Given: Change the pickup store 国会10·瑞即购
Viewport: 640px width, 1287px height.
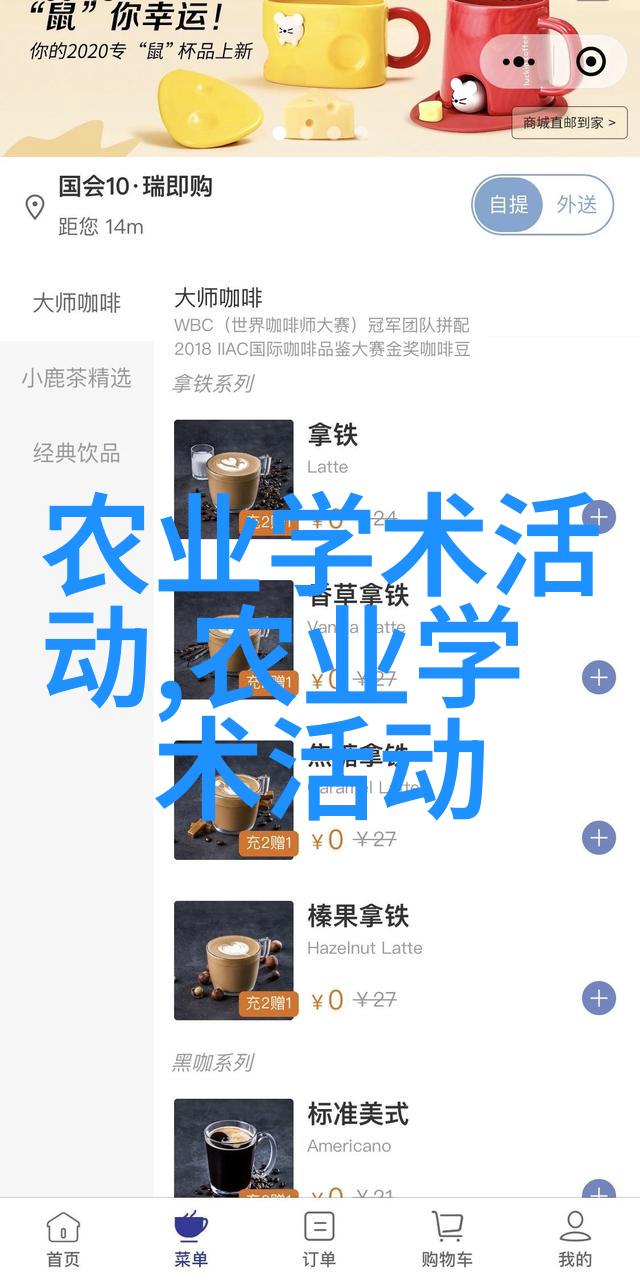Looking at the screenshot, I should coord(135,187).
